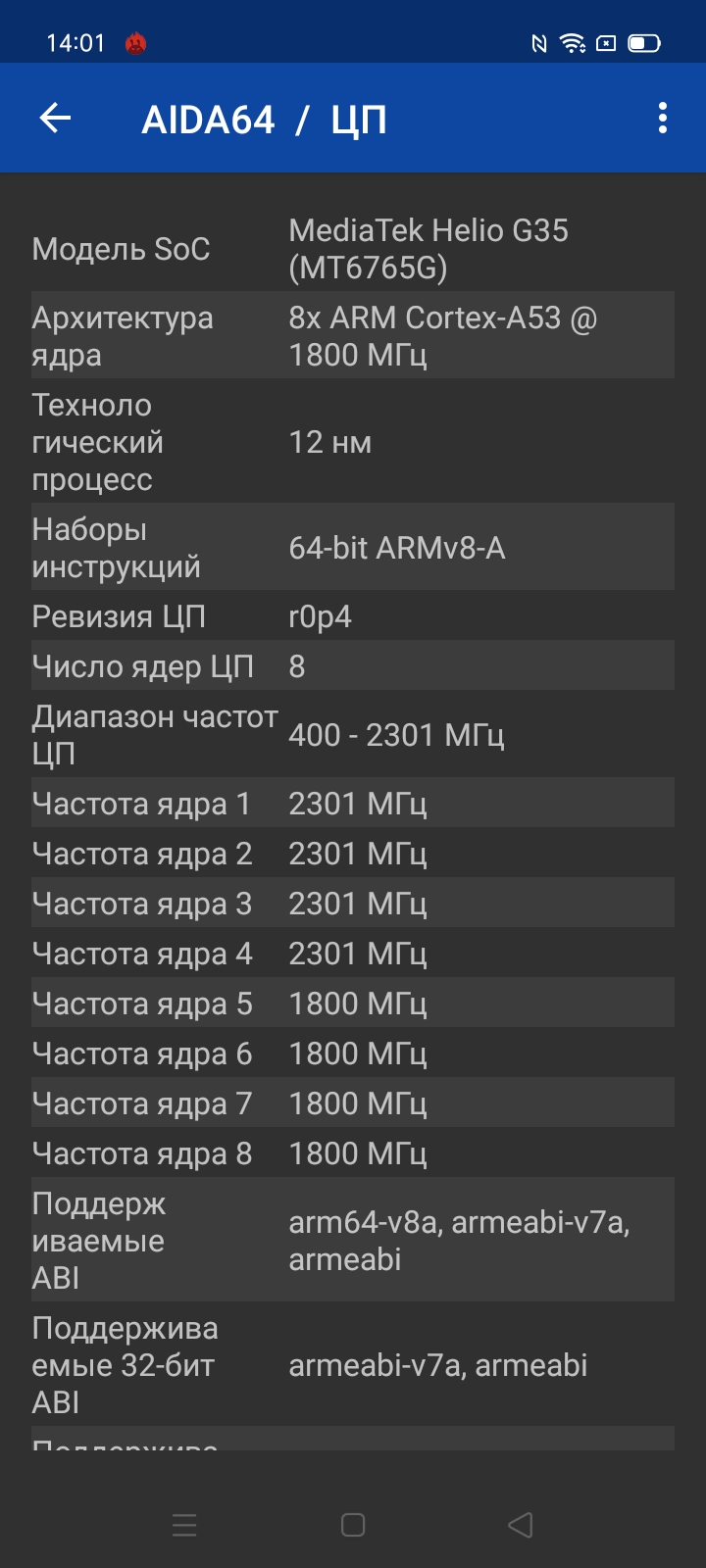Viewport: 706px width, 1568px height.
Task: Open the three-dot overflow menu
Action: coord(663,119)
